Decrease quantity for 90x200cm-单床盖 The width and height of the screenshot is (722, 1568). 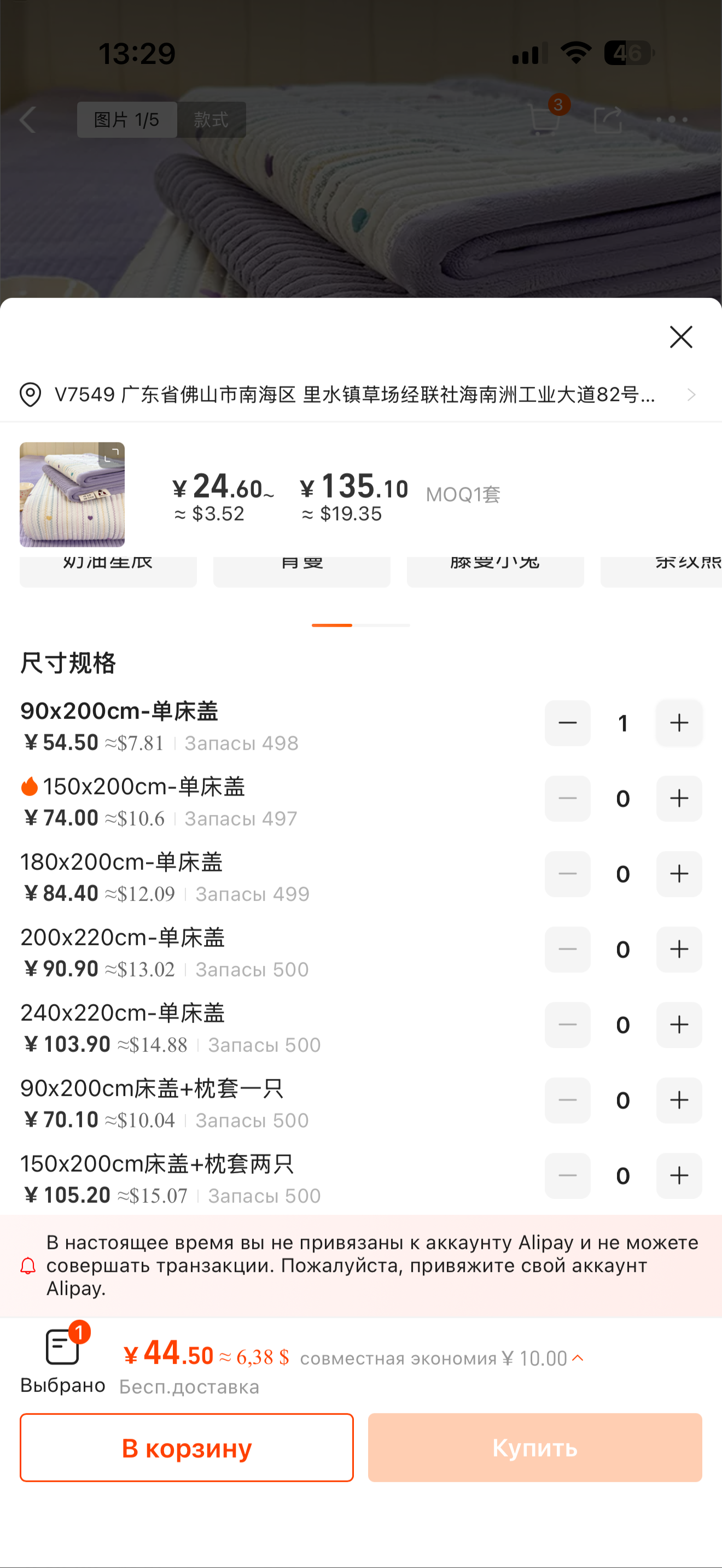(x=567, y=723)
